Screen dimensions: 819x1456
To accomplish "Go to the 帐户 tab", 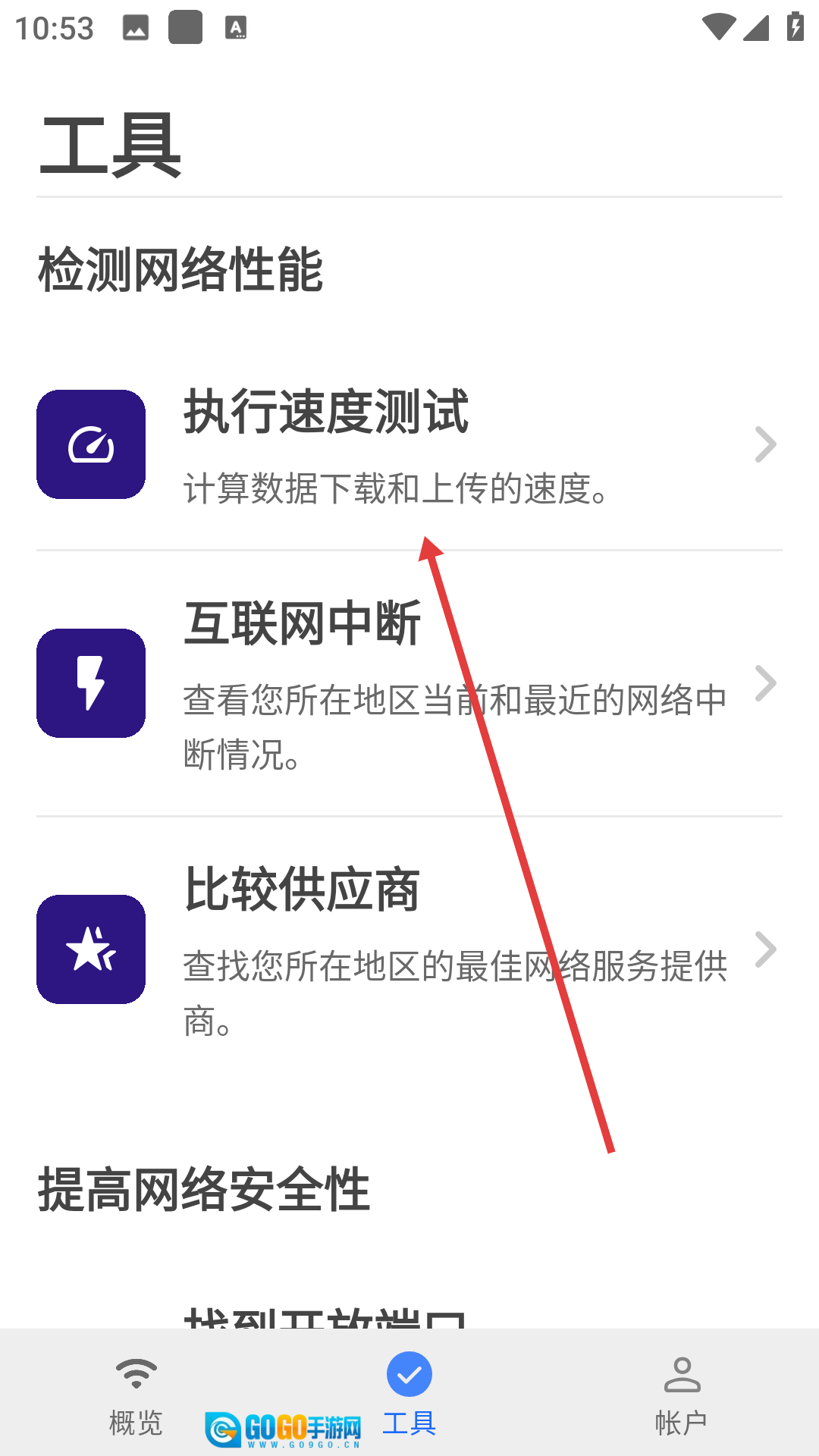I will 682,1395.
